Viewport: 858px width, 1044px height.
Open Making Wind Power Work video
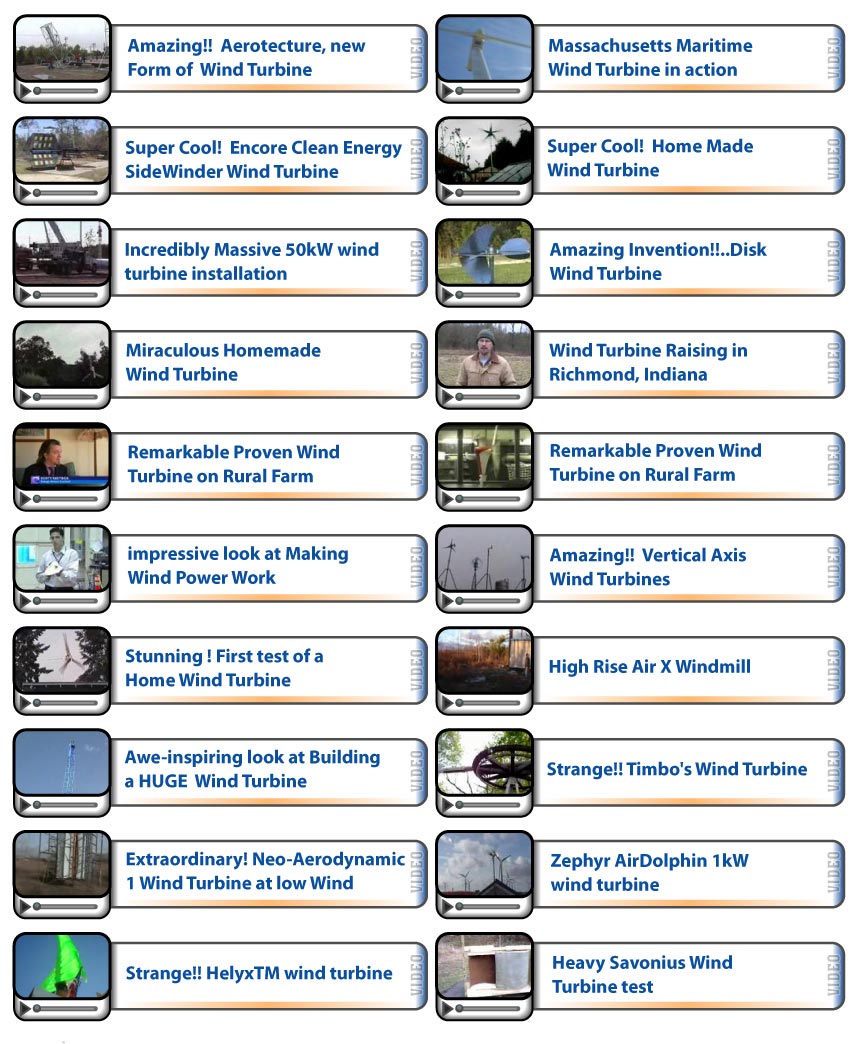pyautogui.click(x=237, y=566)
